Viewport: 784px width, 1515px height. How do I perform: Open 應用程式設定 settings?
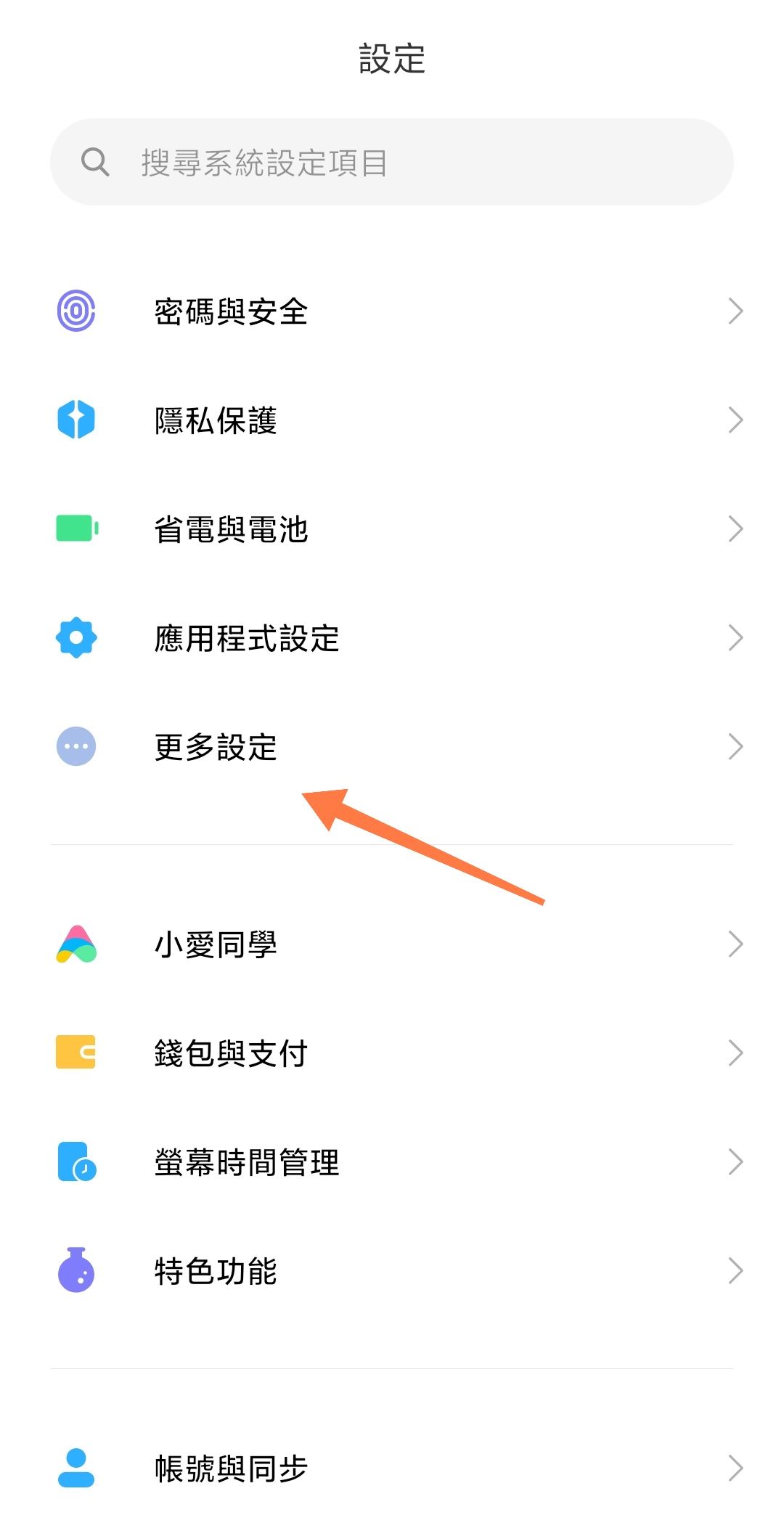(392, 637)
